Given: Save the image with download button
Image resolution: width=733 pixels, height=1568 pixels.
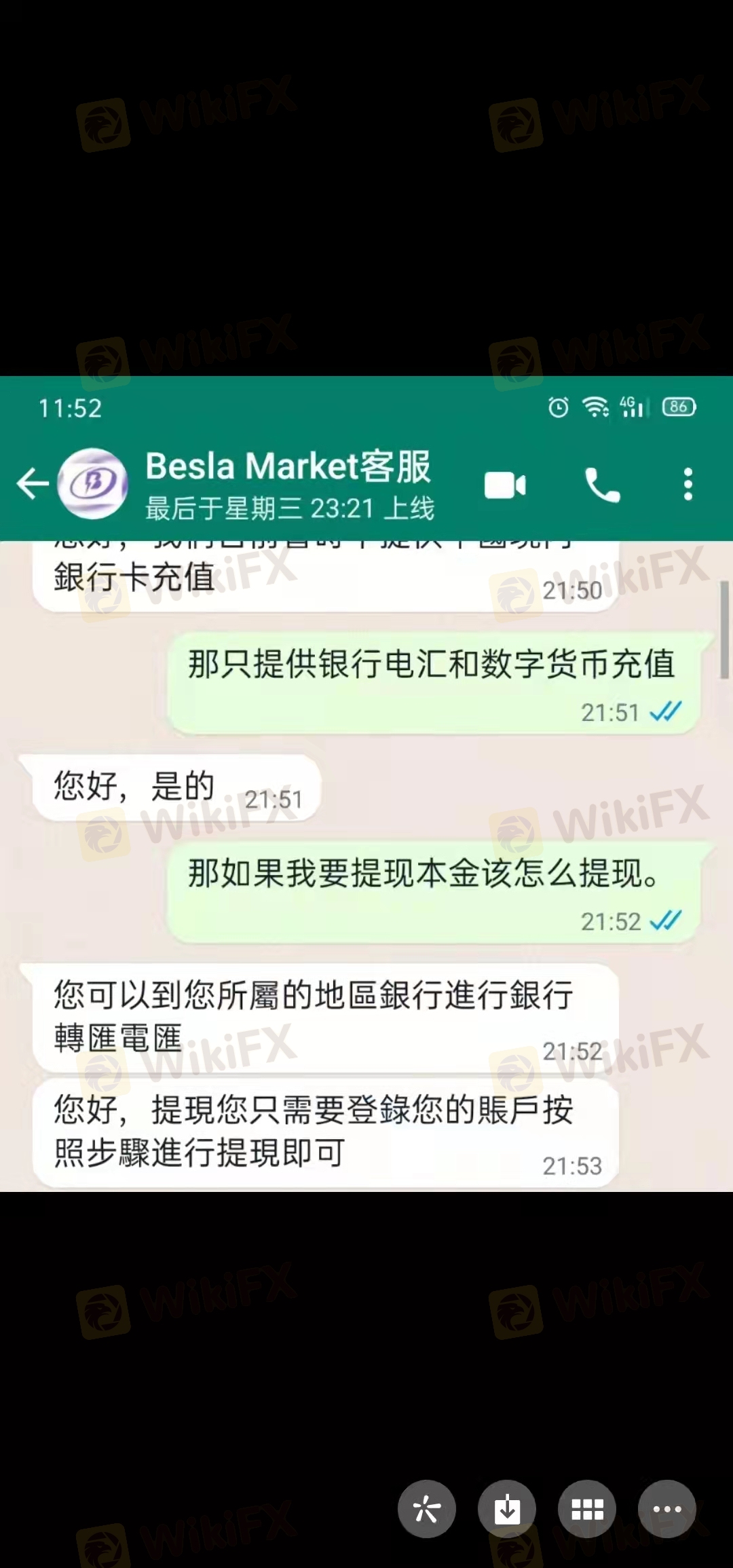Looking at the screenshot, I should coord(507,1509).
